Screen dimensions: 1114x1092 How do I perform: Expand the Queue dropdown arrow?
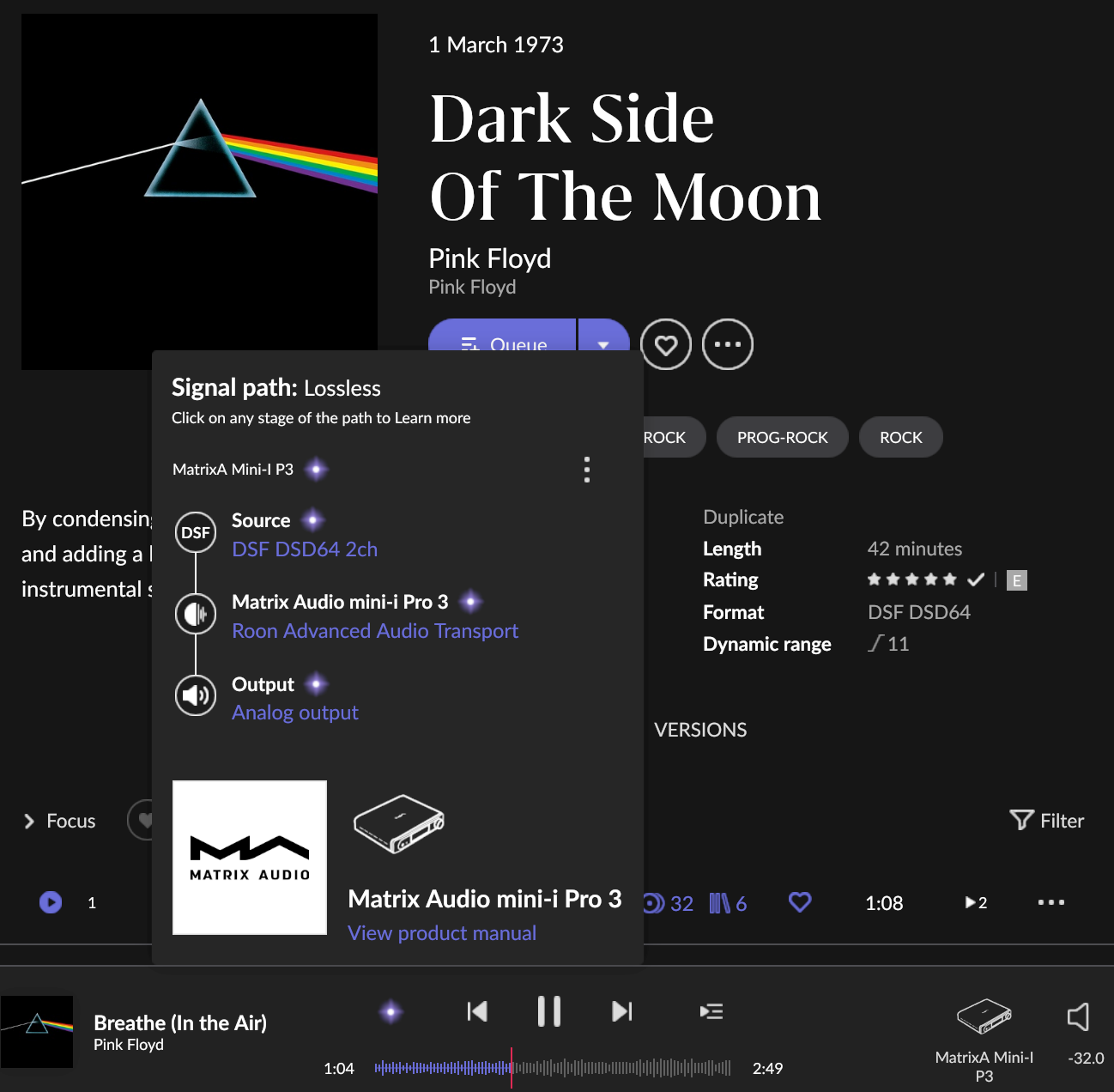tap(603, 344)
